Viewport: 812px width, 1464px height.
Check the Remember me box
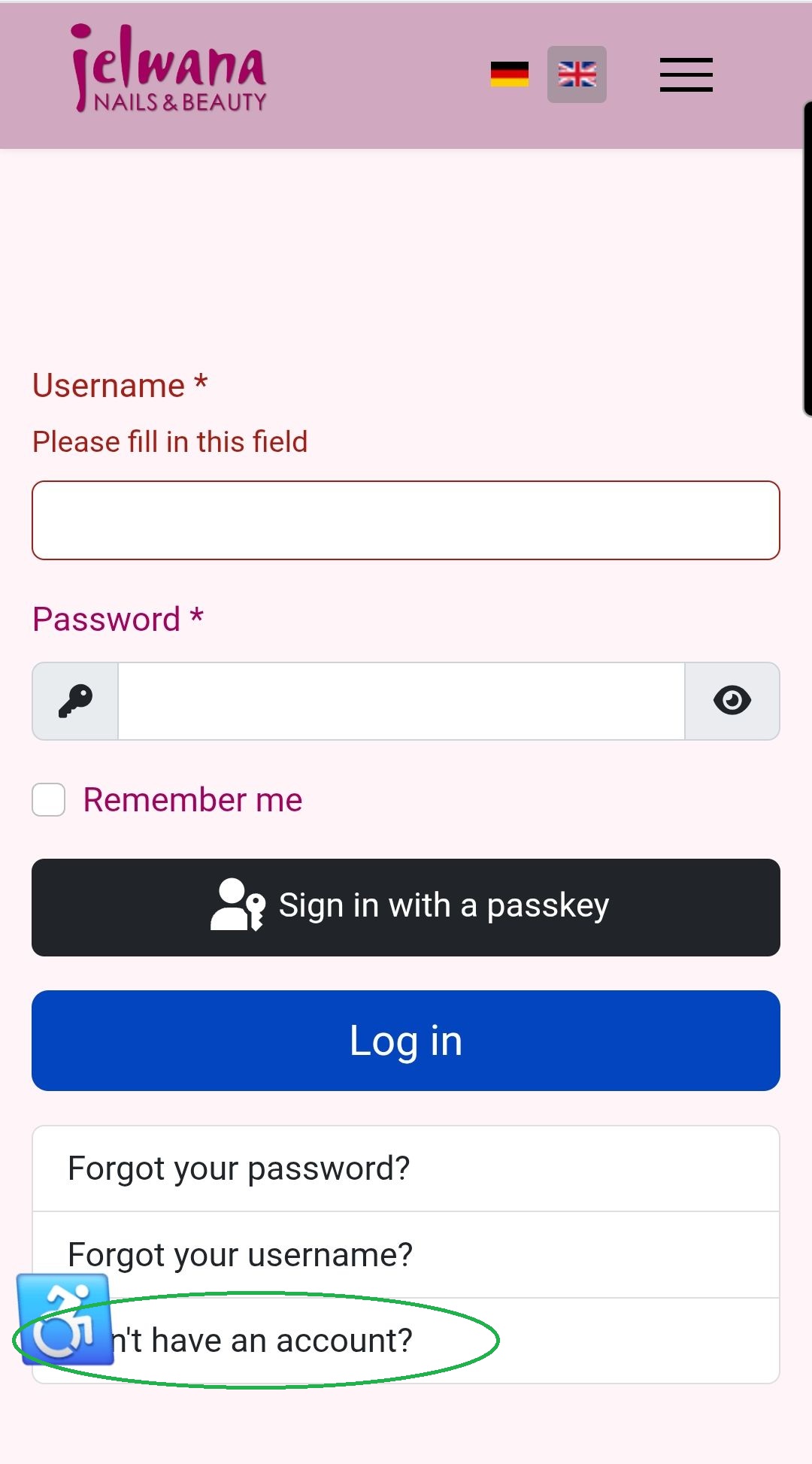coord(49,799)
